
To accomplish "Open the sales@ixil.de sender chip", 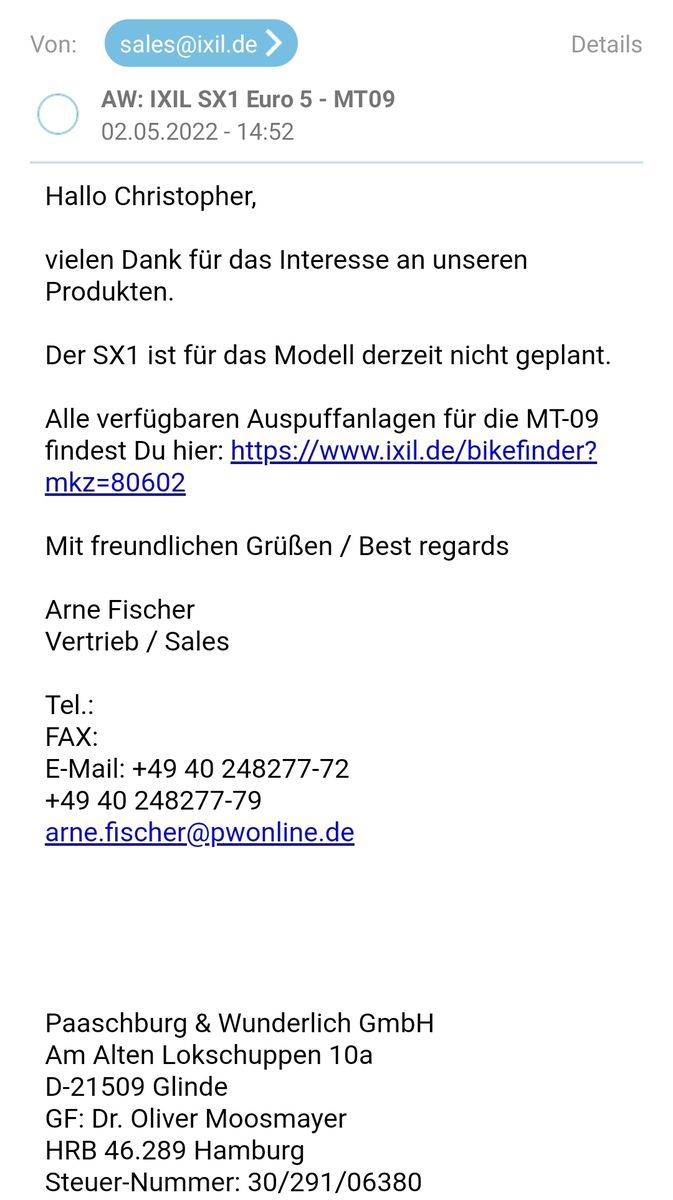I will pyautogui.click(x=201, y=44).
